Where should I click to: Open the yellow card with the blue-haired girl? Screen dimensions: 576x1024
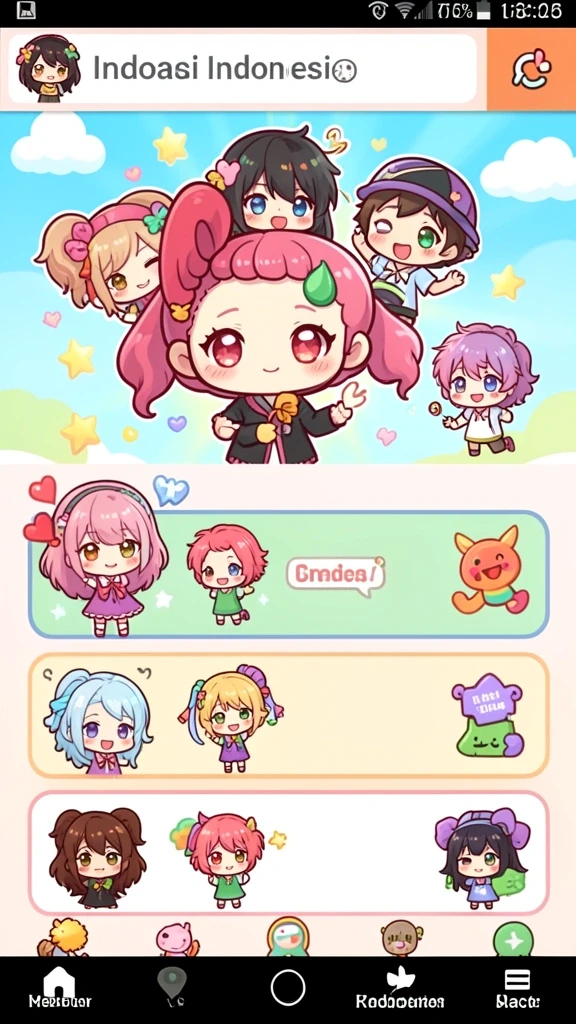coord(289,715)
